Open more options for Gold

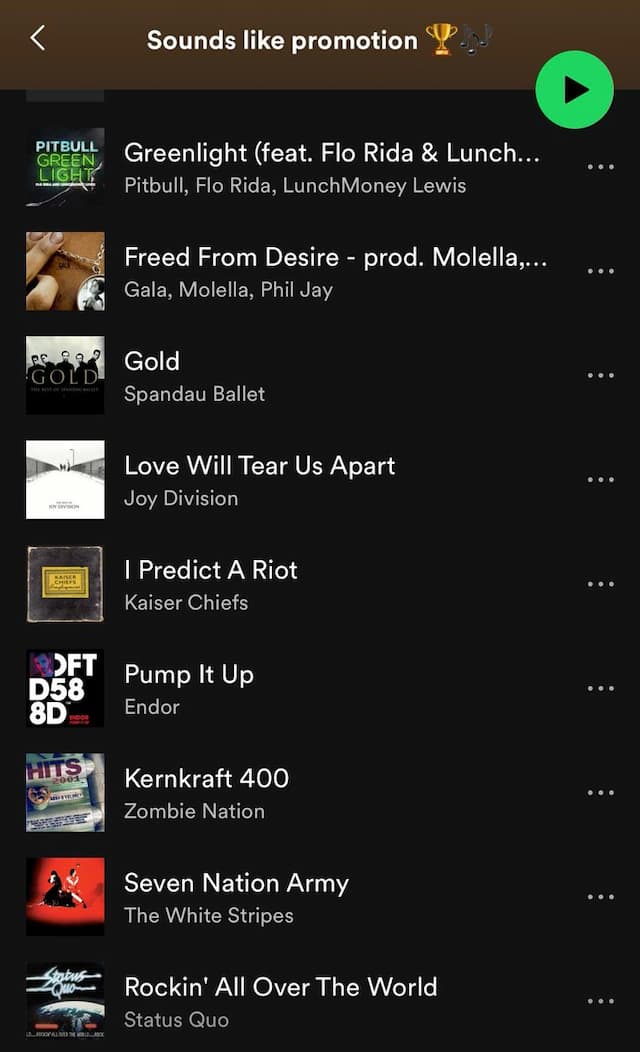(600, 376)
